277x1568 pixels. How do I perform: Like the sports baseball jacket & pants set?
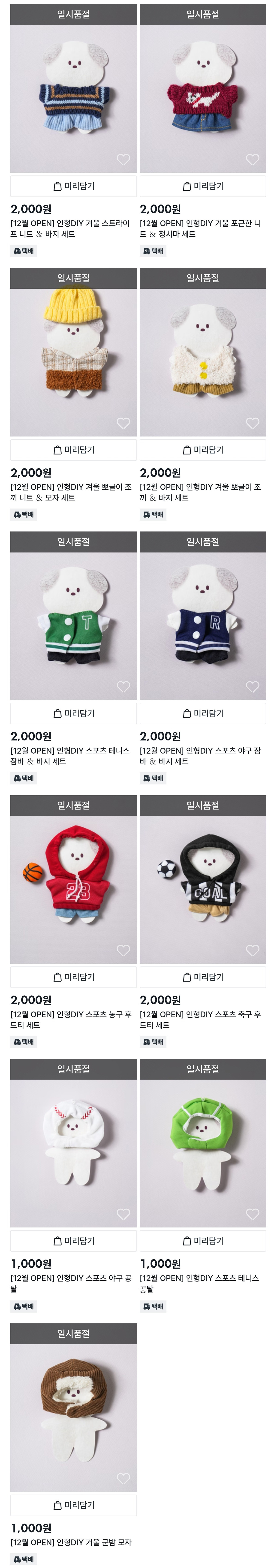click(252, 687)
